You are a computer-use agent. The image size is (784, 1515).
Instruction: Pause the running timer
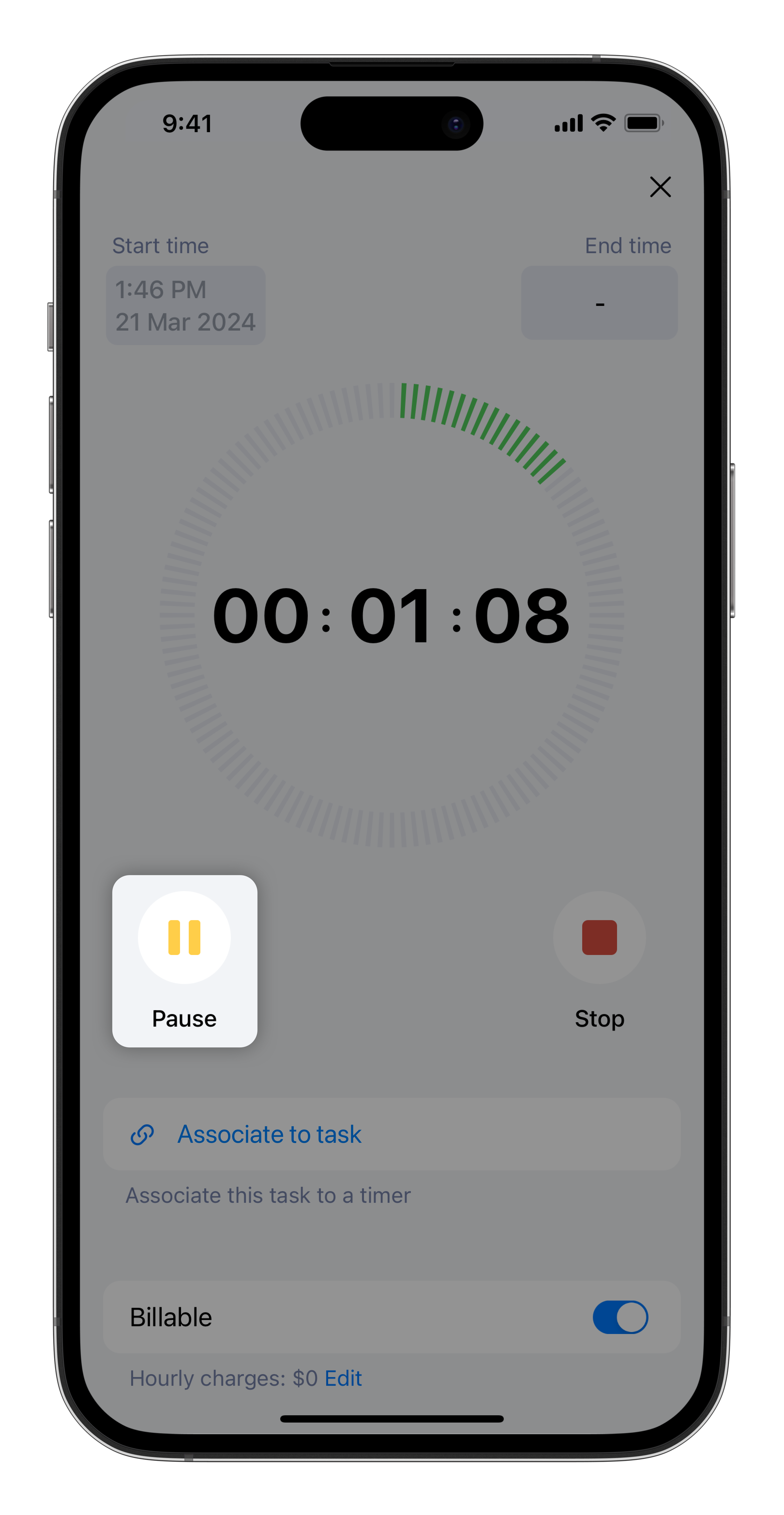[x=184, y=938]
